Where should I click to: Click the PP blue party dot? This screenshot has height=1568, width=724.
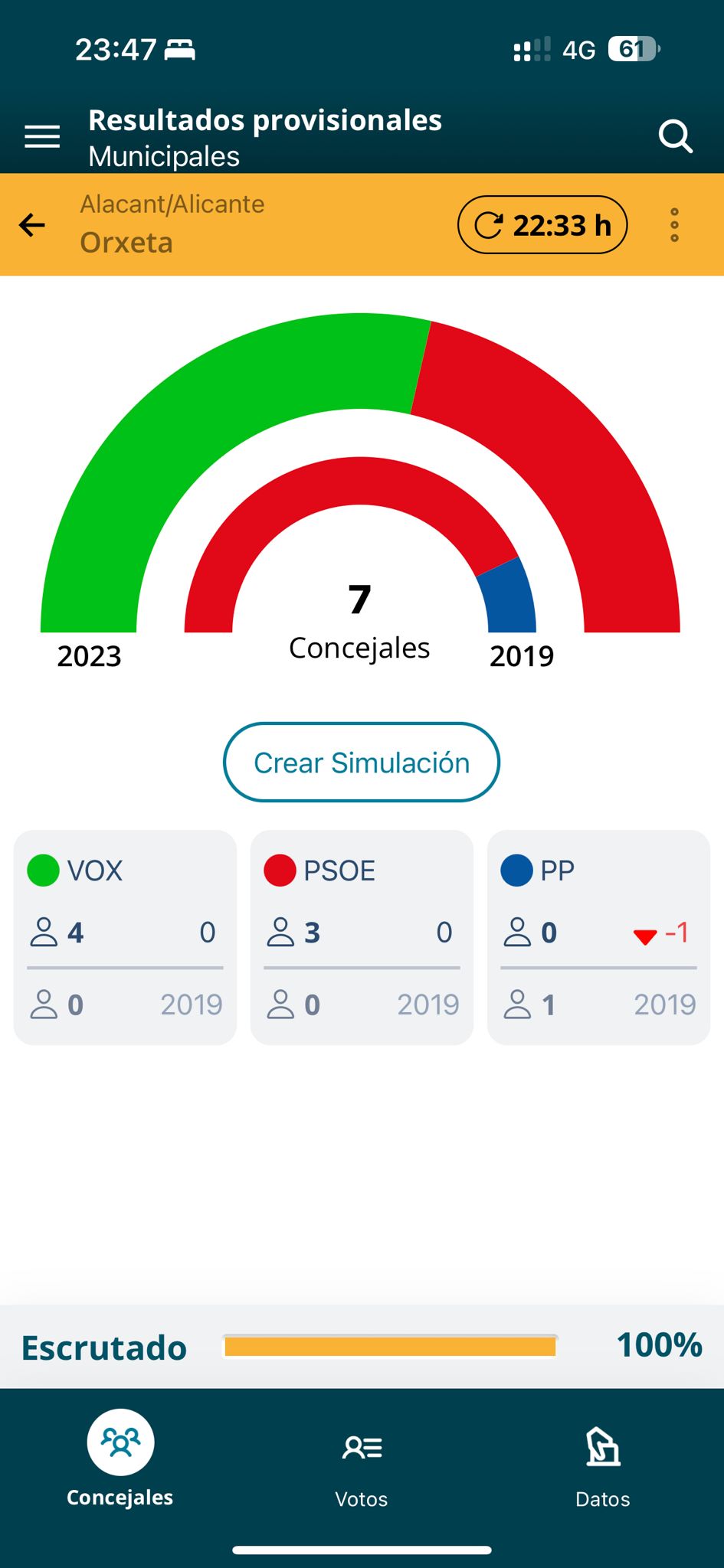516,870
